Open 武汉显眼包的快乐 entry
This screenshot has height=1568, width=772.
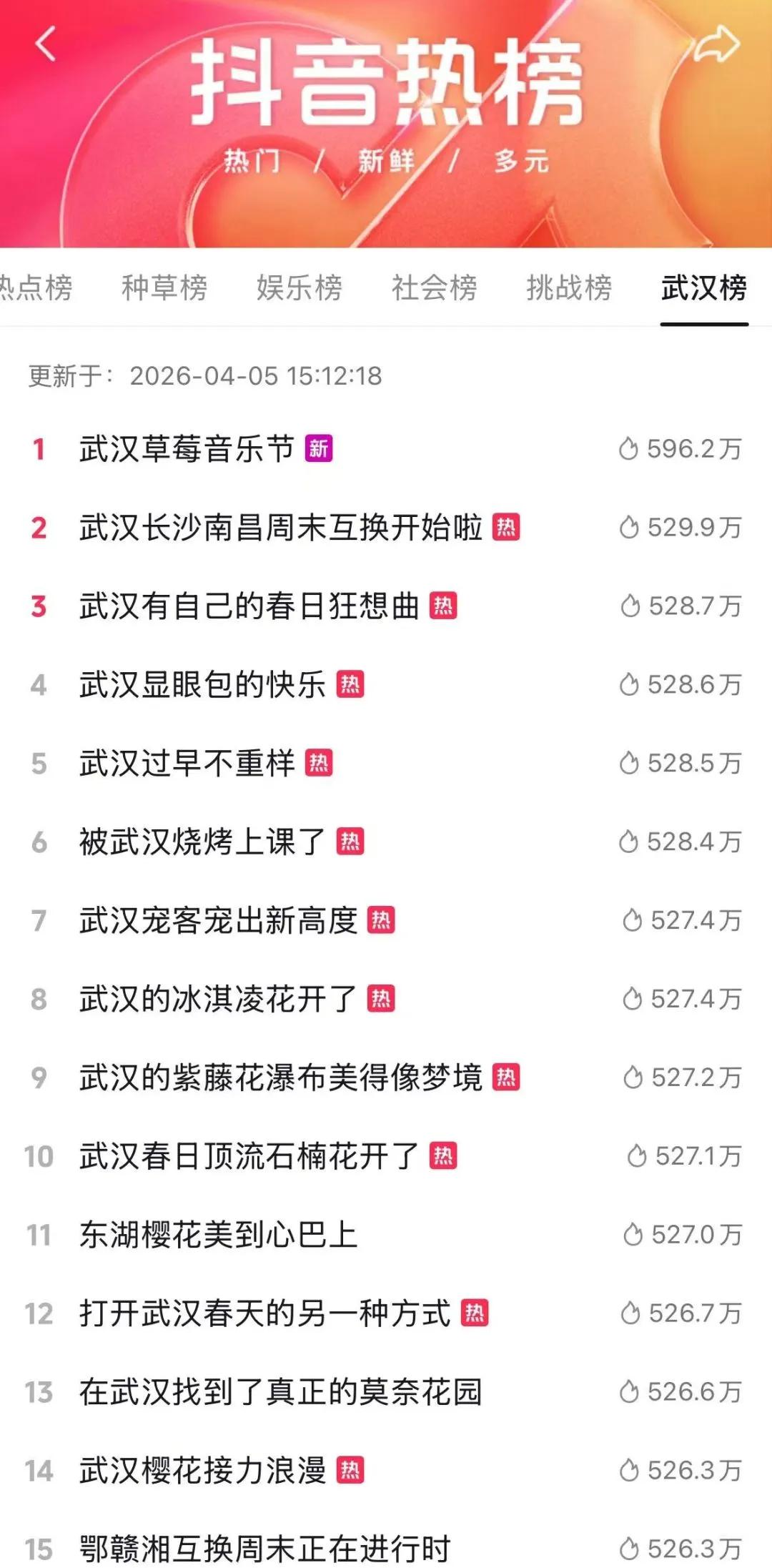coord(202,685)
